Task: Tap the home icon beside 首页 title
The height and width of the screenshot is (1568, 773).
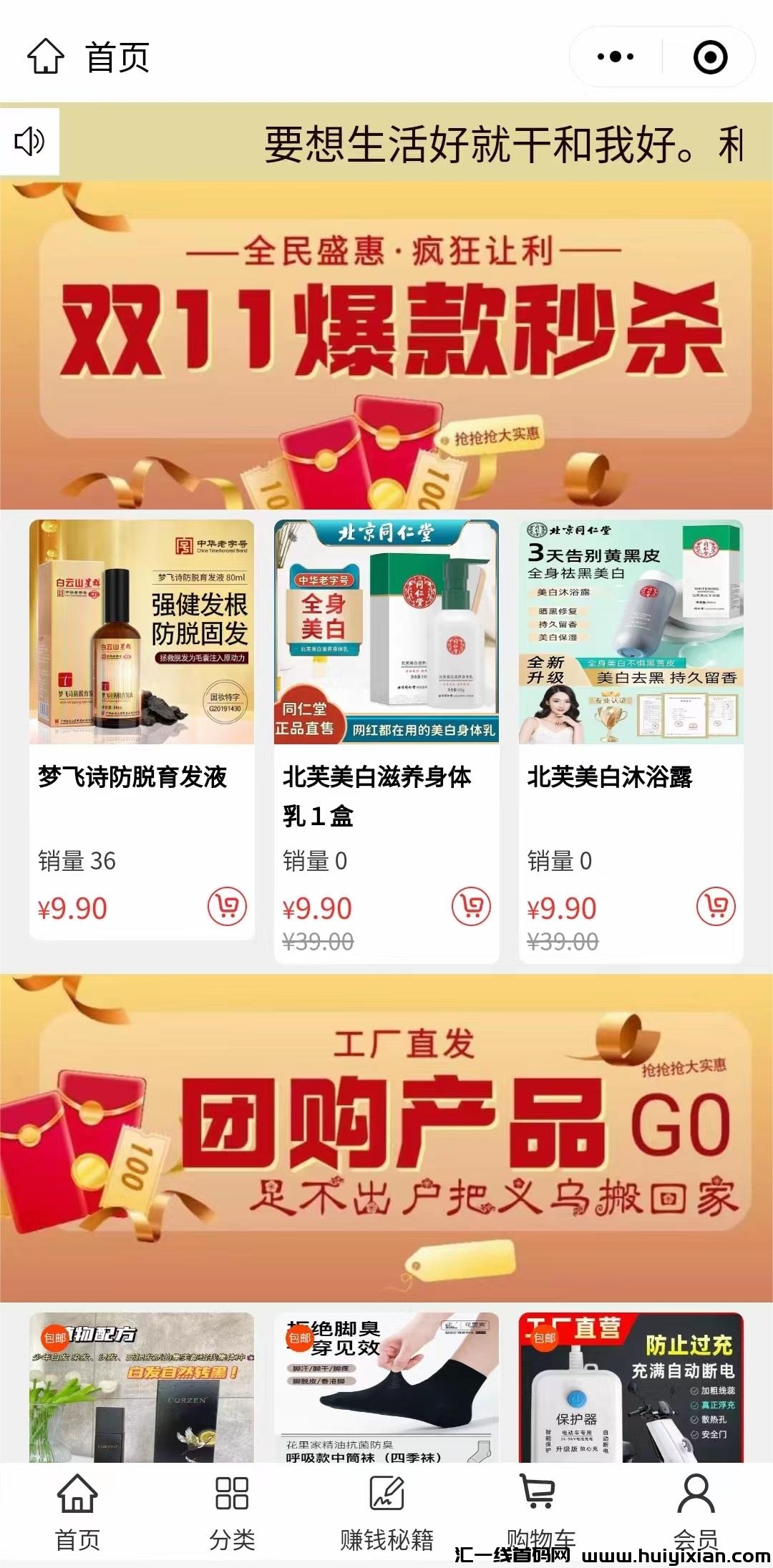Action: pyautogui.click(x=46, y=57)
